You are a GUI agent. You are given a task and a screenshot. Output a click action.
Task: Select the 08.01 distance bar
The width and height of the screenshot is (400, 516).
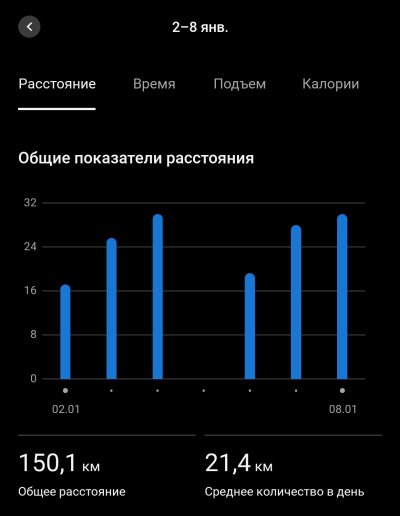[342, 297]
